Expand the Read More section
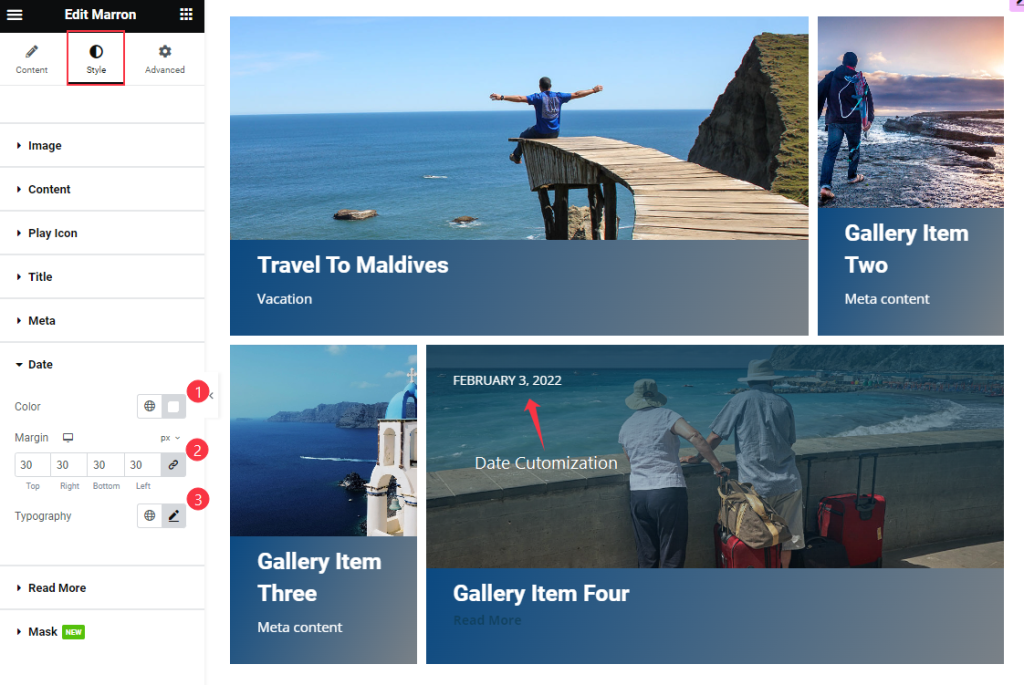 point(56,588)
